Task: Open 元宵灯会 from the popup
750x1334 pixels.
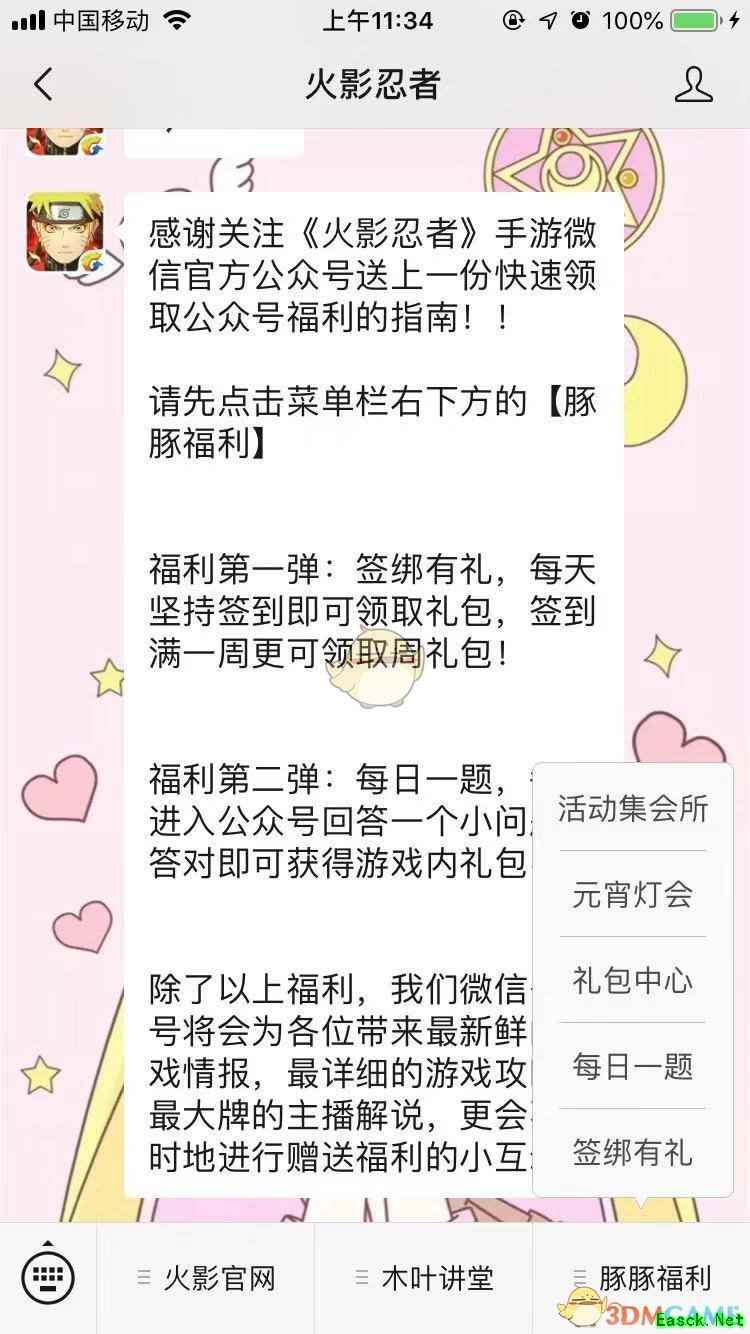Action: coord(633,894)
